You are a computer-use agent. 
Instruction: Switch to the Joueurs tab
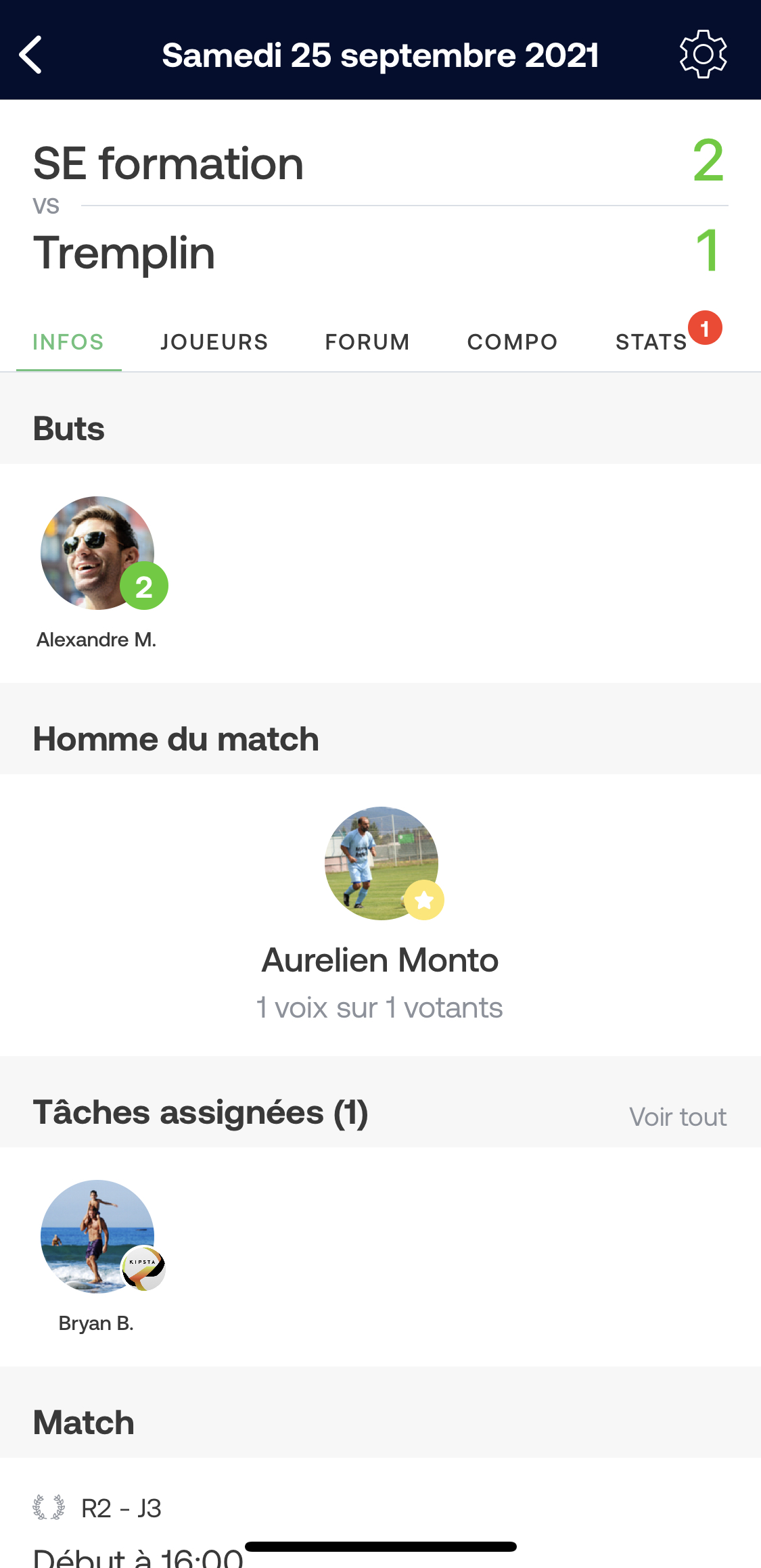pos(214,342)
